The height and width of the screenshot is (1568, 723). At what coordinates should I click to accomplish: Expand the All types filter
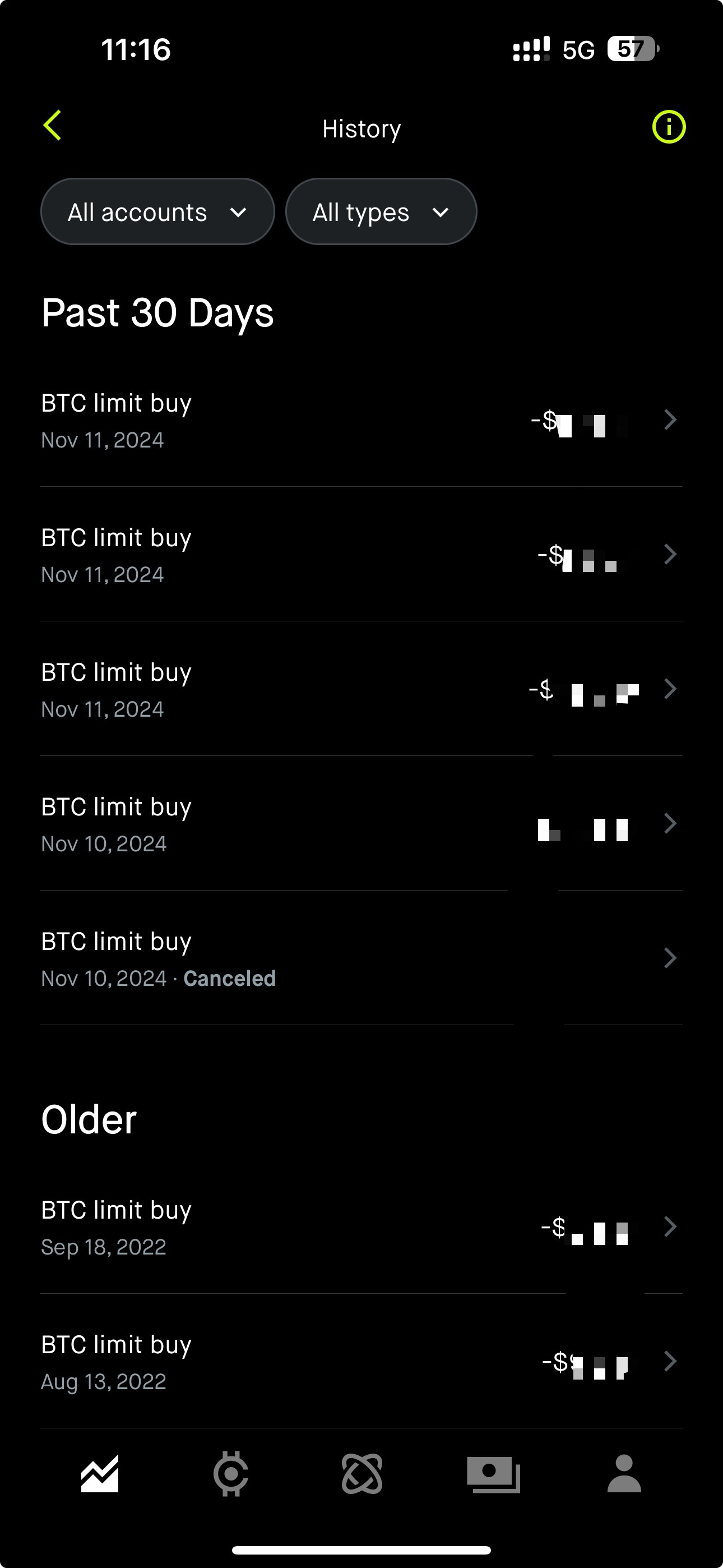pos(381,212)
